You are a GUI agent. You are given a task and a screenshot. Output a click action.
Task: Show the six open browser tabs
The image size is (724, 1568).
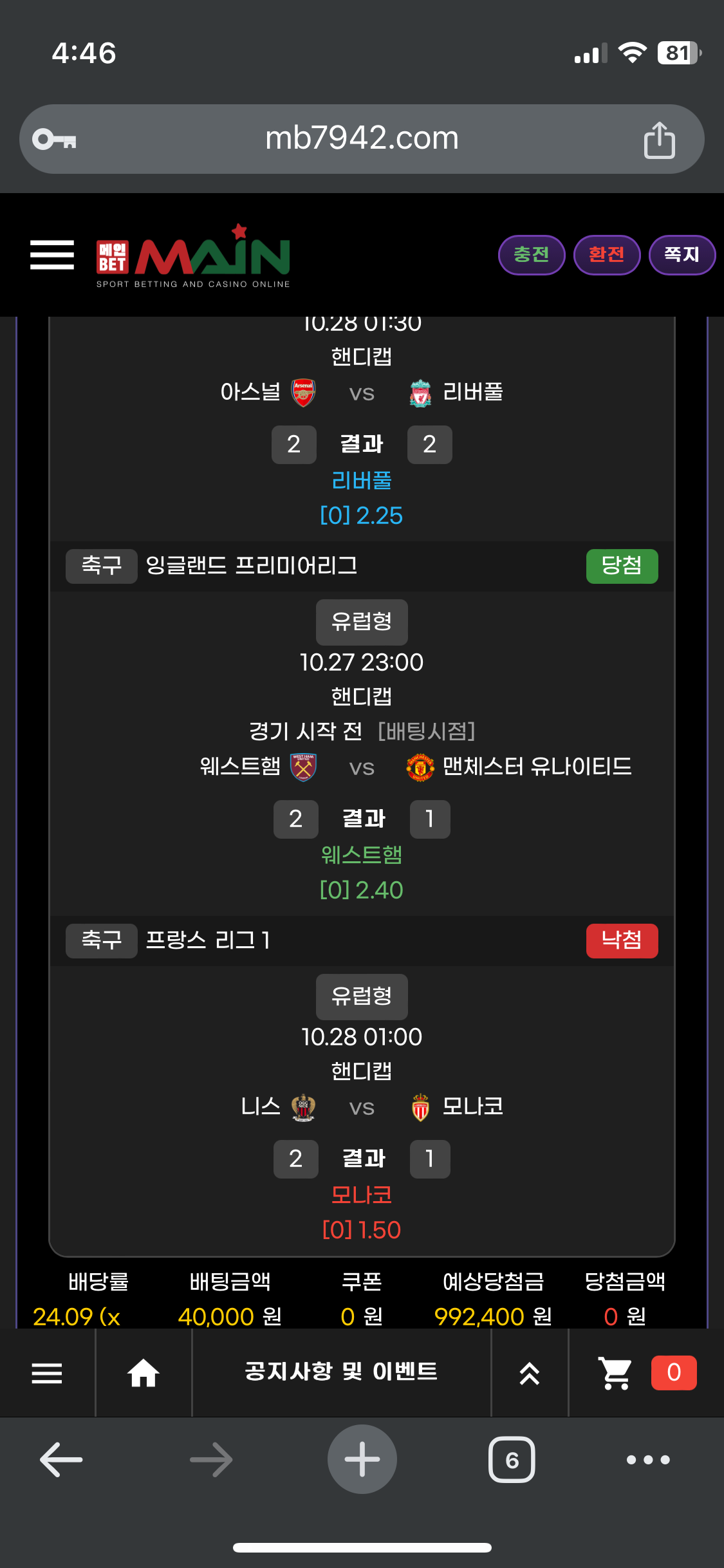[x=512, y=1459]
